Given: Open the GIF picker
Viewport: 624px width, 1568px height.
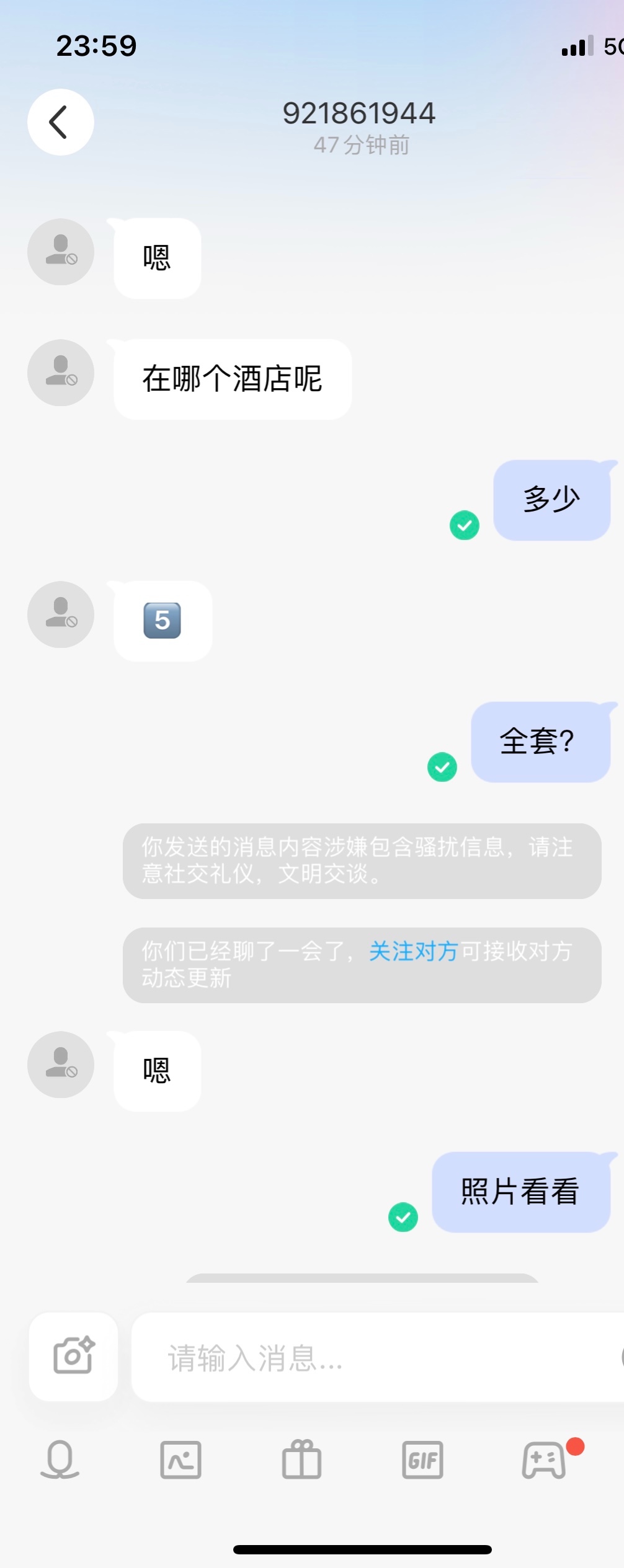Looking at the screenshot, I should click(x=422, y=1459).
